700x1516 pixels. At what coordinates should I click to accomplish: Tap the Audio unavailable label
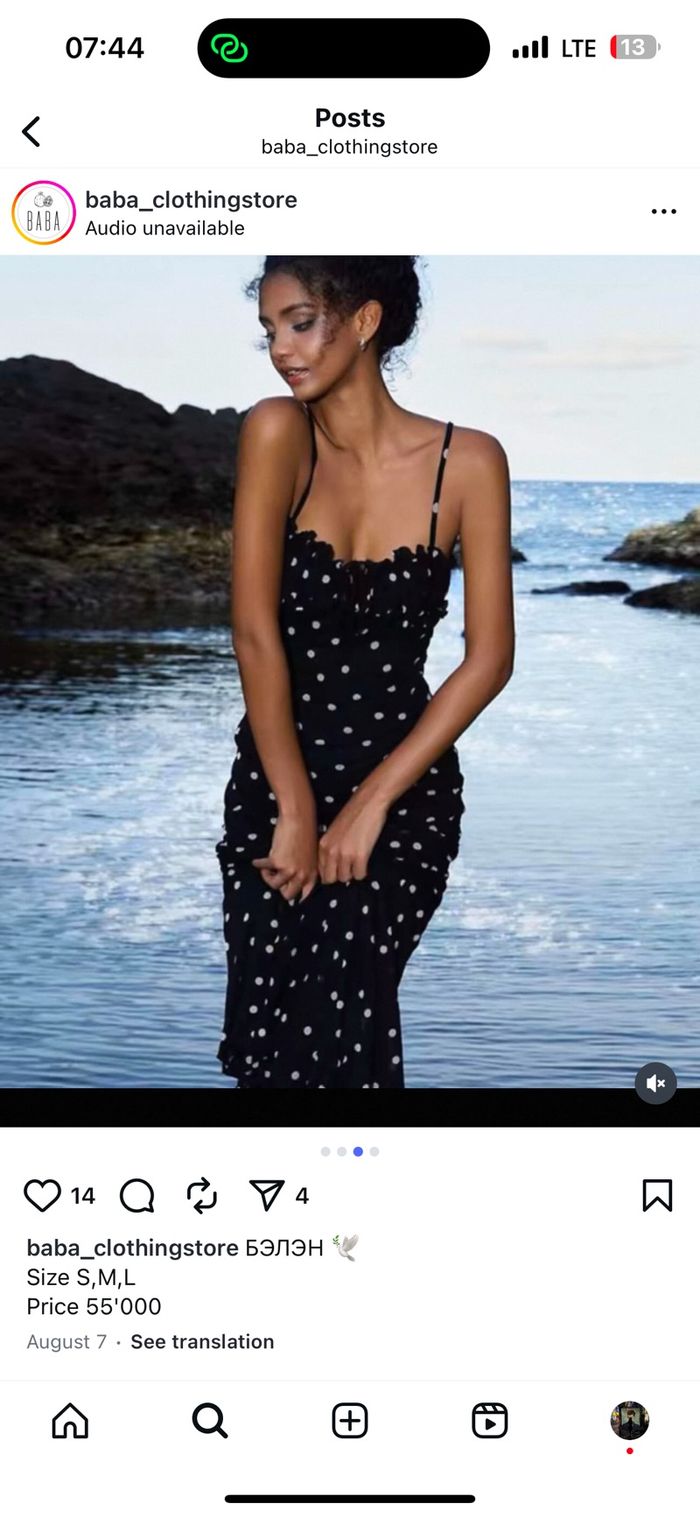pos(165,228)
